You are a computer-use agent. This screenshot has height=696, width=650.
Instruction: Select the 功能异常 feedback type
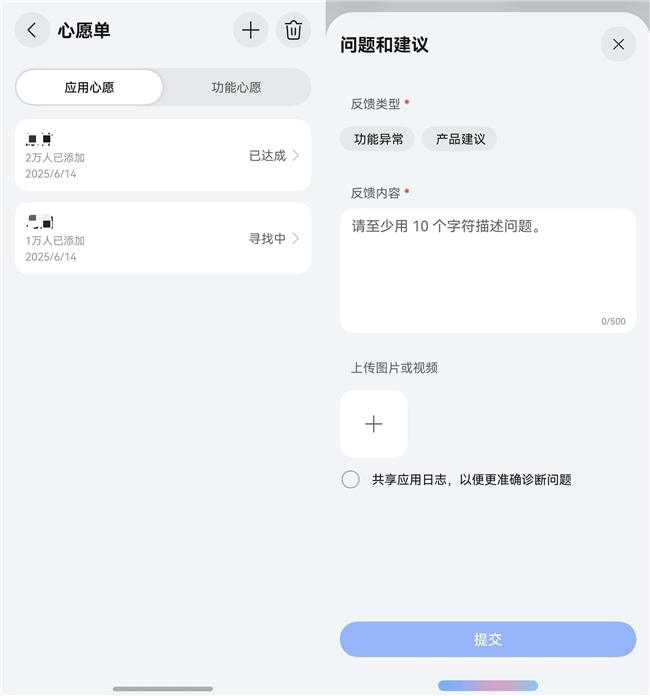pyautogui.click(x=378, y=139)
